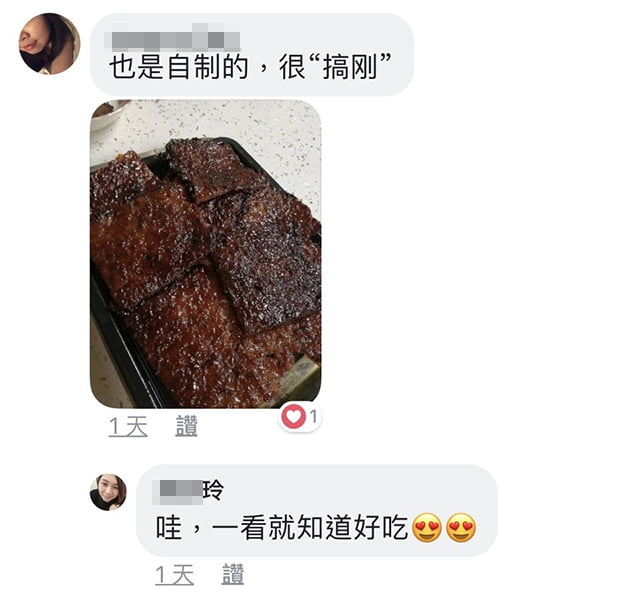View the heart reactions on the photo comment

[299, 417]
